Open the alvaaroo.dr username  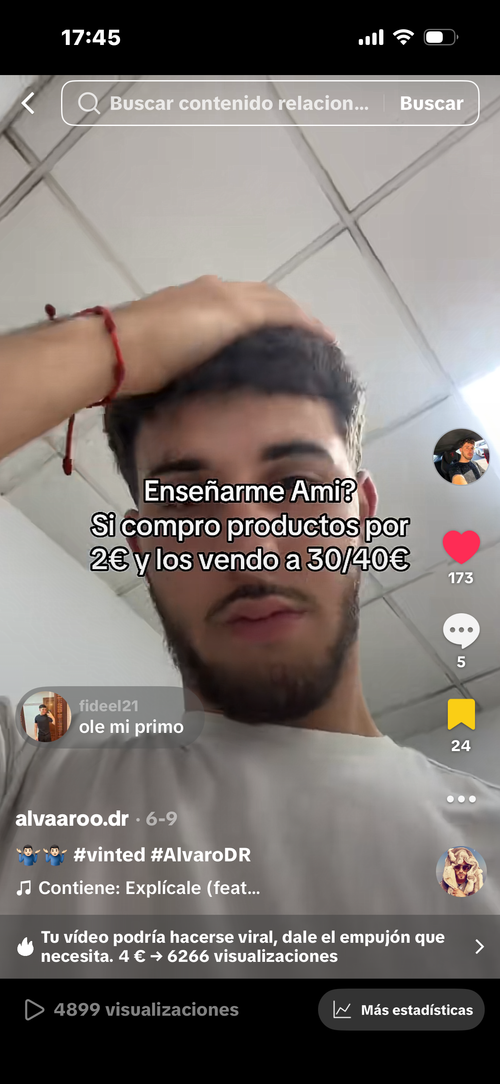72,819
